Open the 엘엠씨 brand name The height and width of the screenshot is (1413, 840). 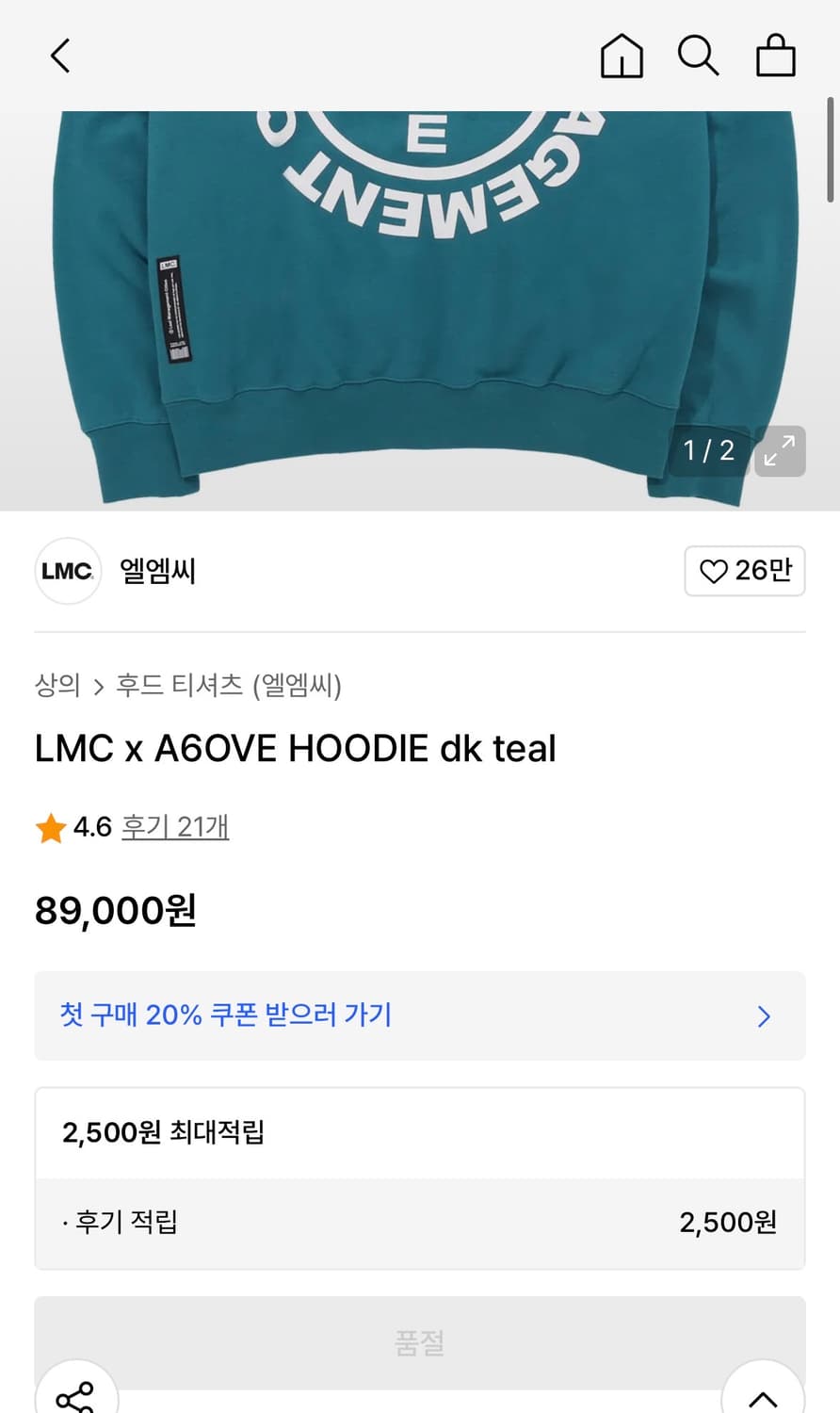coord(156,571)
